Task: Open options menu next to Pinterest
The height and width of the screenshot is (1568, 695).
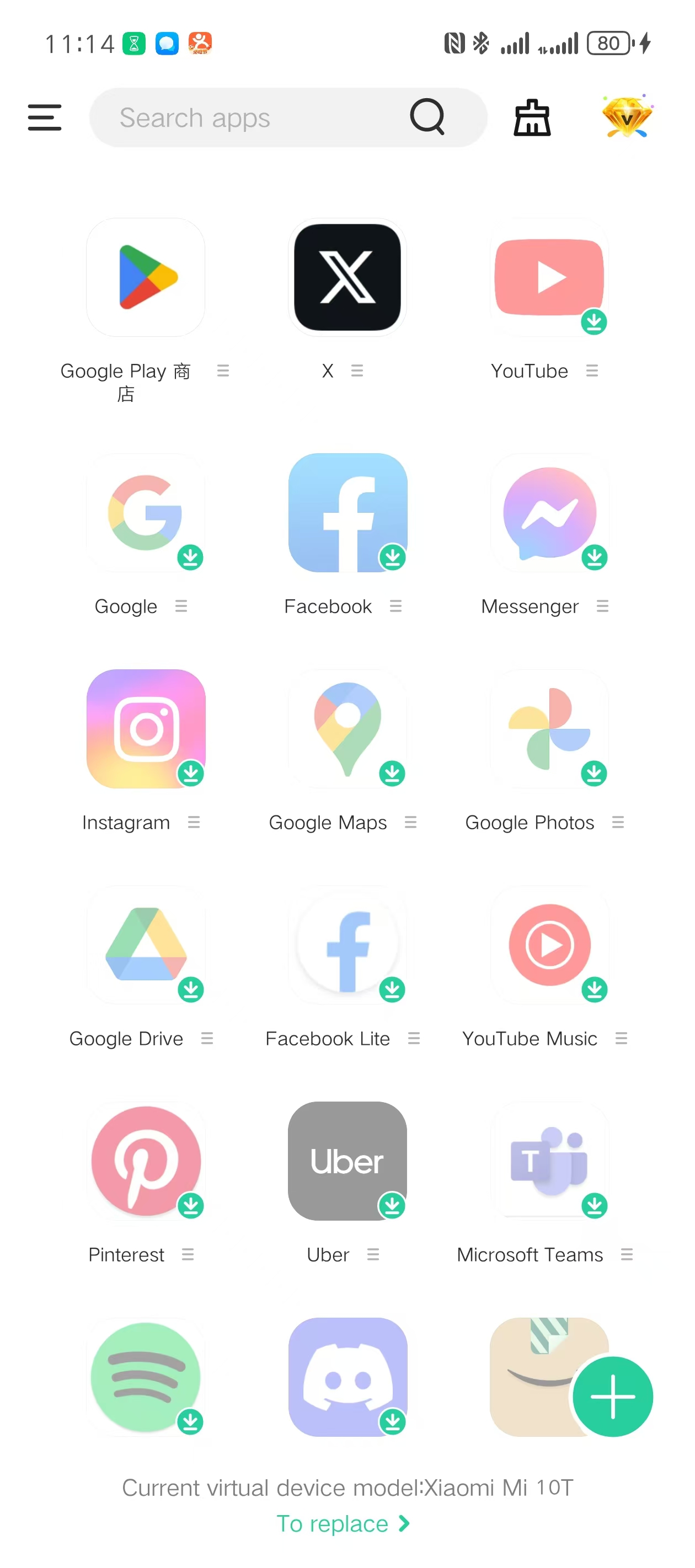Action: click(188, 1254)
